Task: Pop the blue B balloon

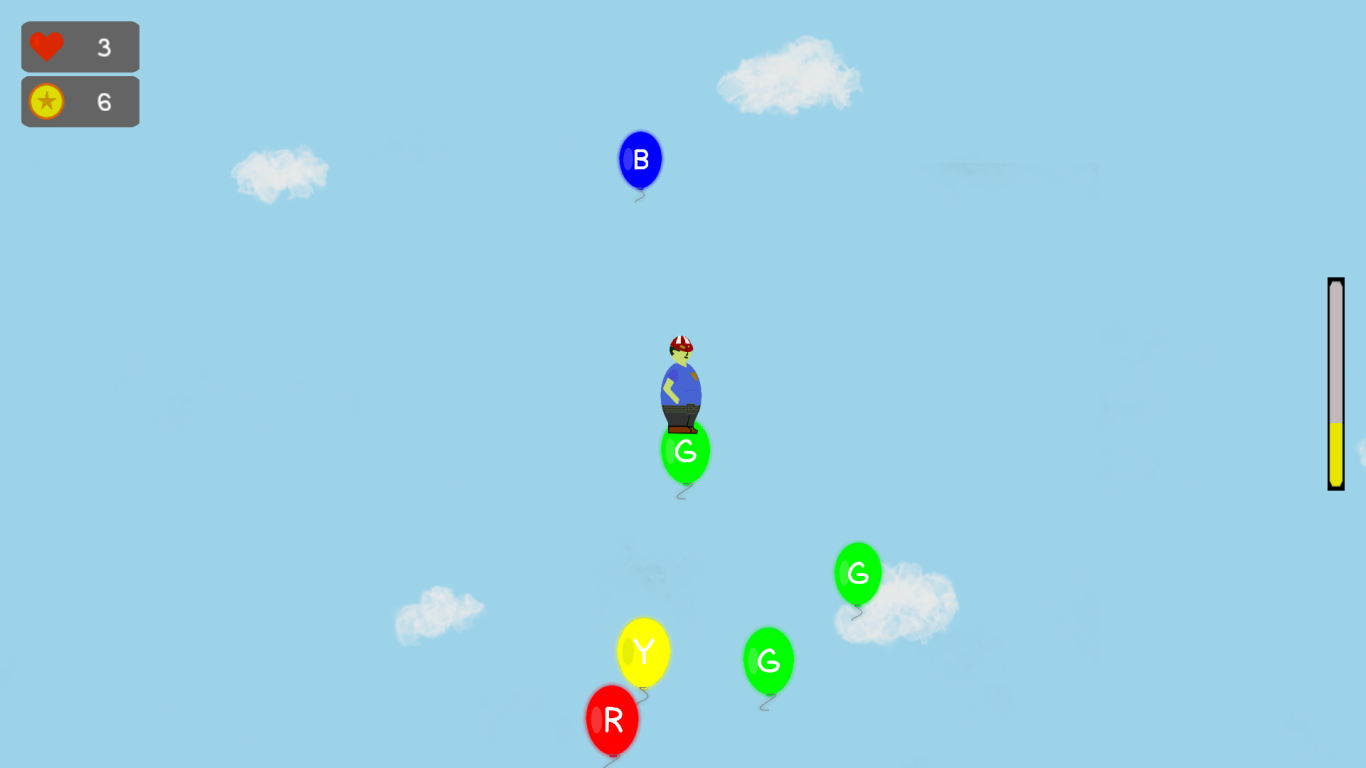Action: click(640, 160)
